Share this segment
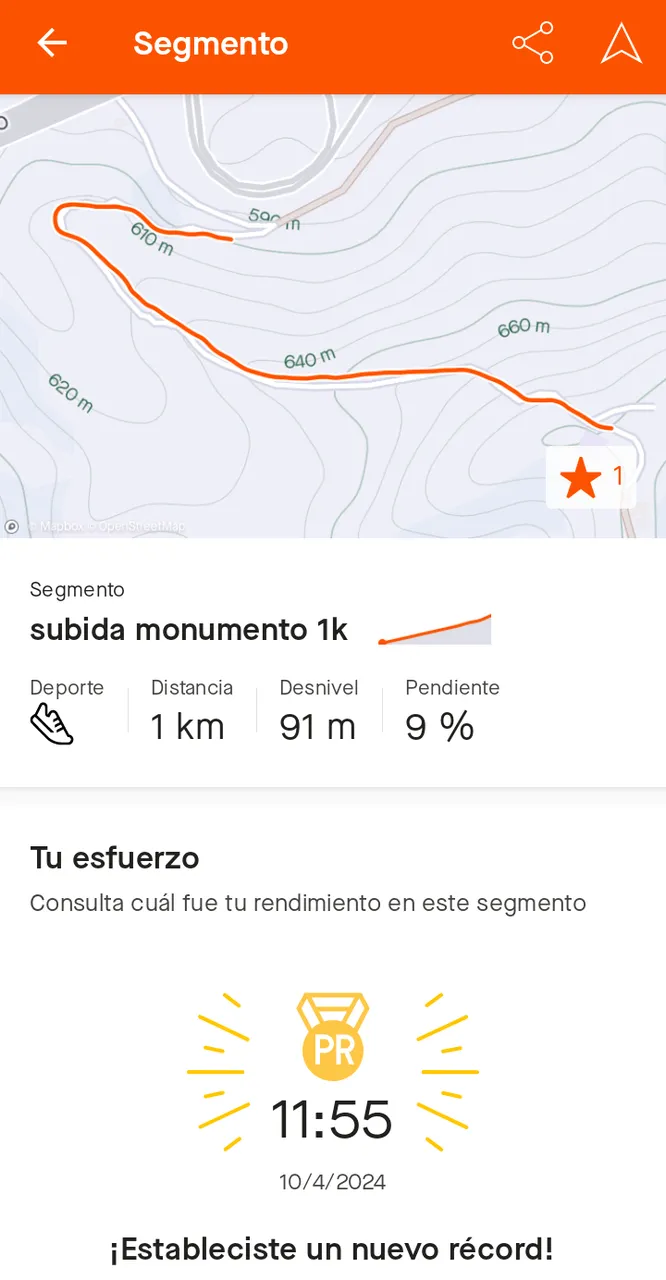The height and width of the screenshot is (1280, 666). 532,43
